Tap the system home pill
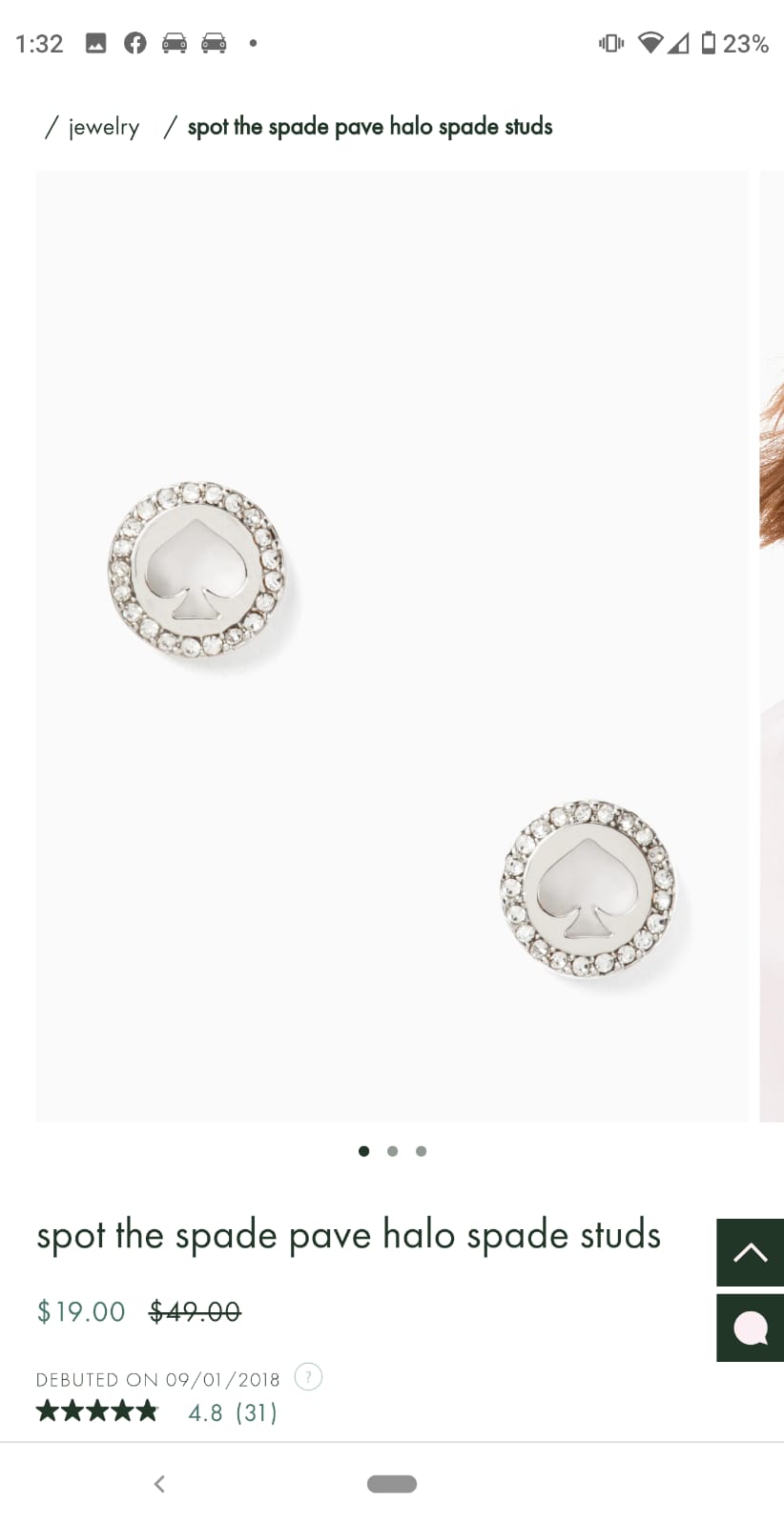This screenshot has width=784, height=1527. pos(392,1483)
